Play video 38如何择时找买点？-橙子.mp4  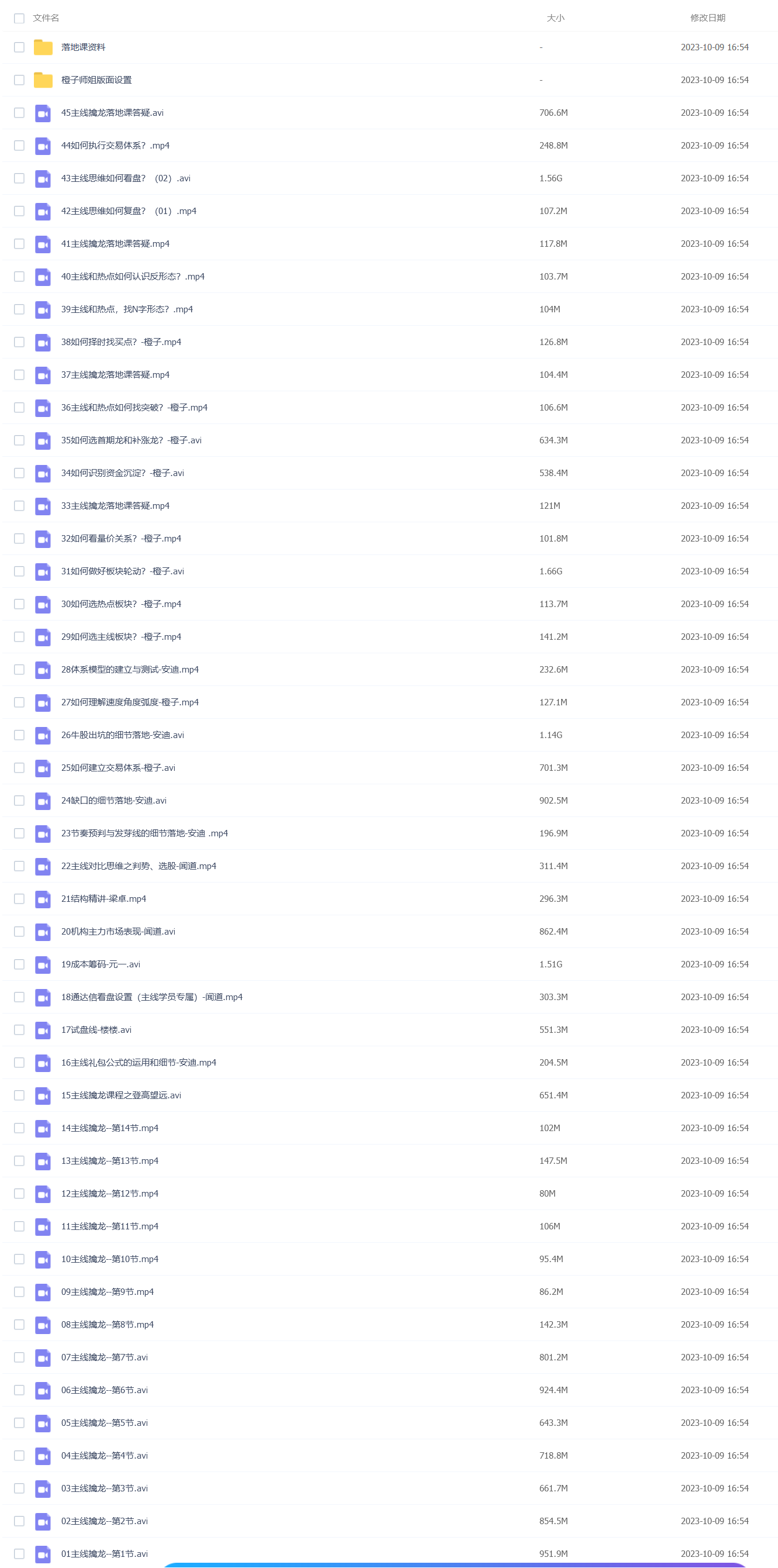tap(121, 342)
